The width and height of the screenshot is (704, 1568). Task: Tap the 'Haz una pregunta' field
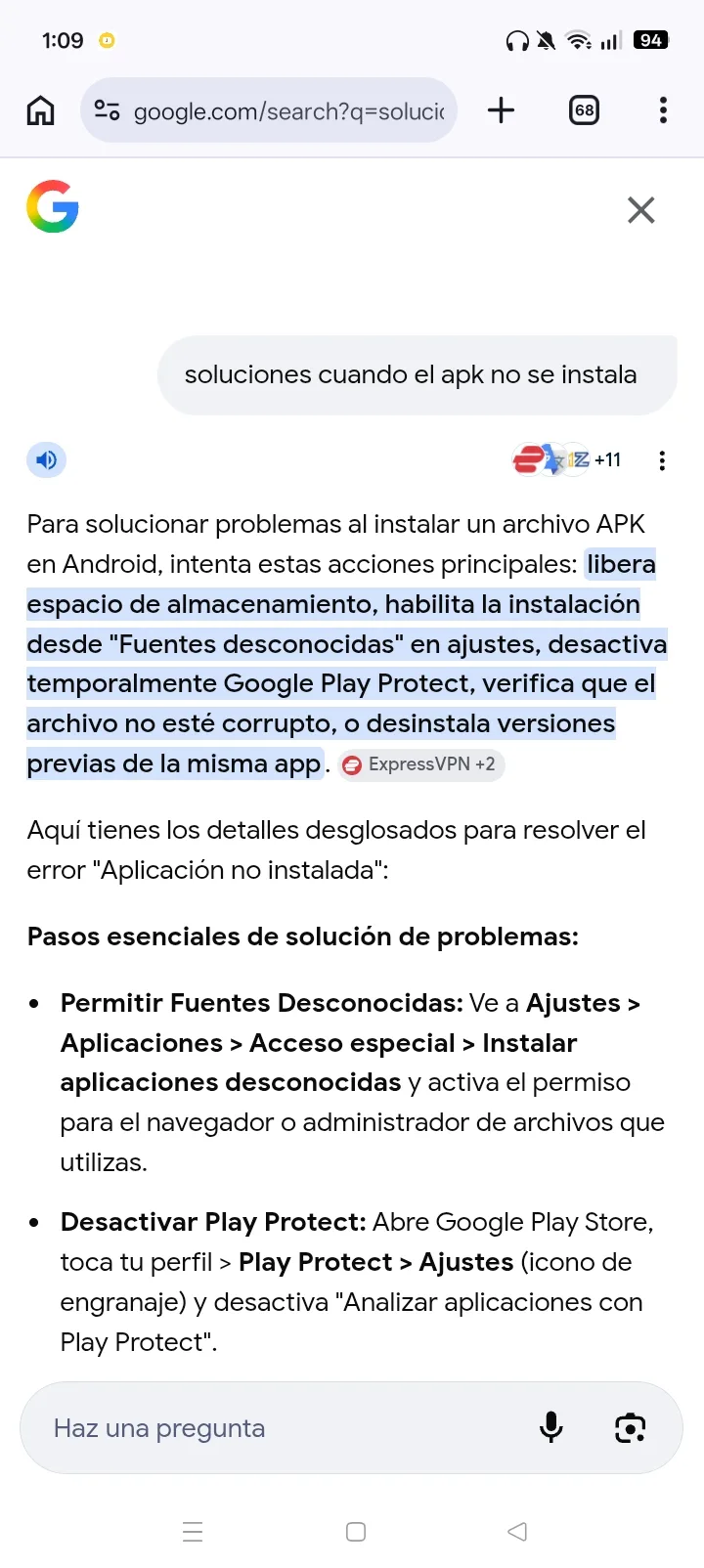coord(284,1428)
